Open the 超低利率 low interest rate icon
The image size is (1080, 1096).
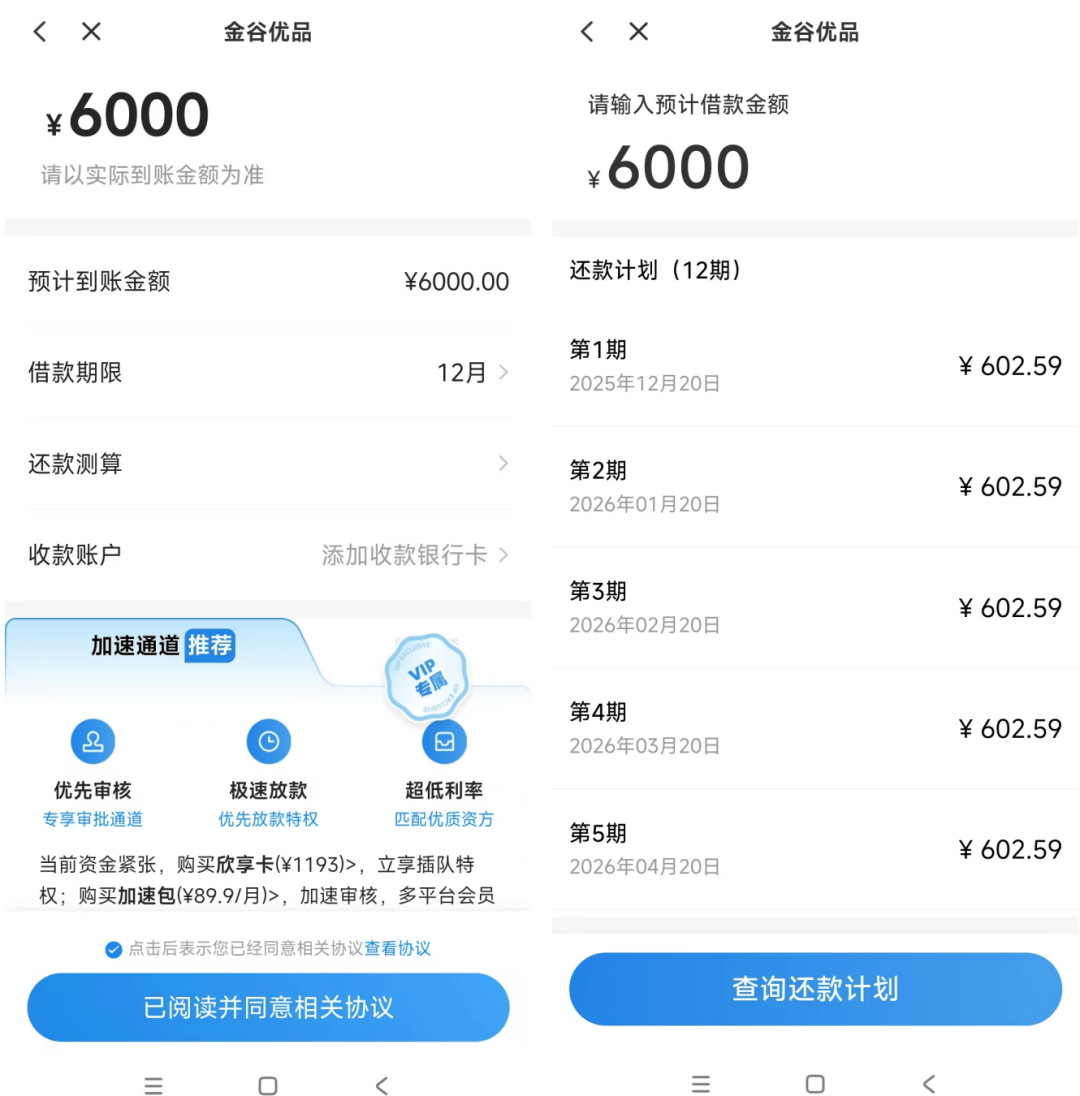444,741
